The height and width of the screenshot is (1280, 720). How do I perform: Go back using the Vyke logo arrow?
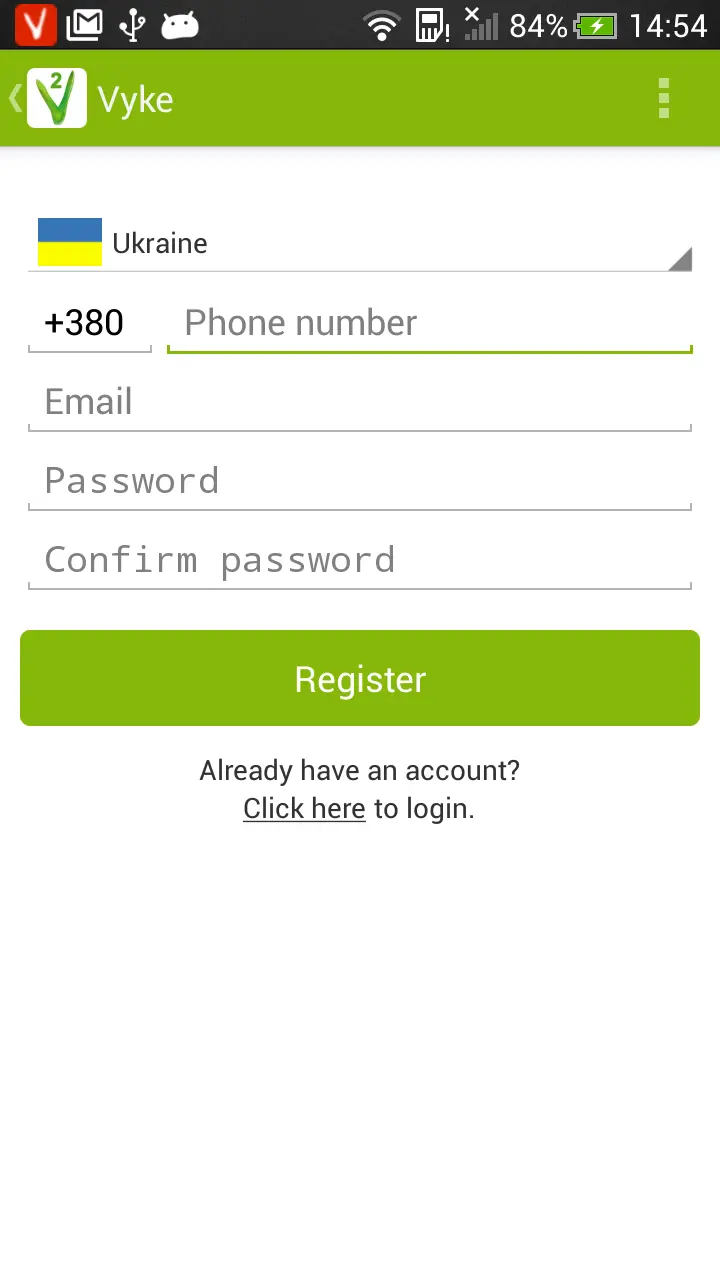48,98
